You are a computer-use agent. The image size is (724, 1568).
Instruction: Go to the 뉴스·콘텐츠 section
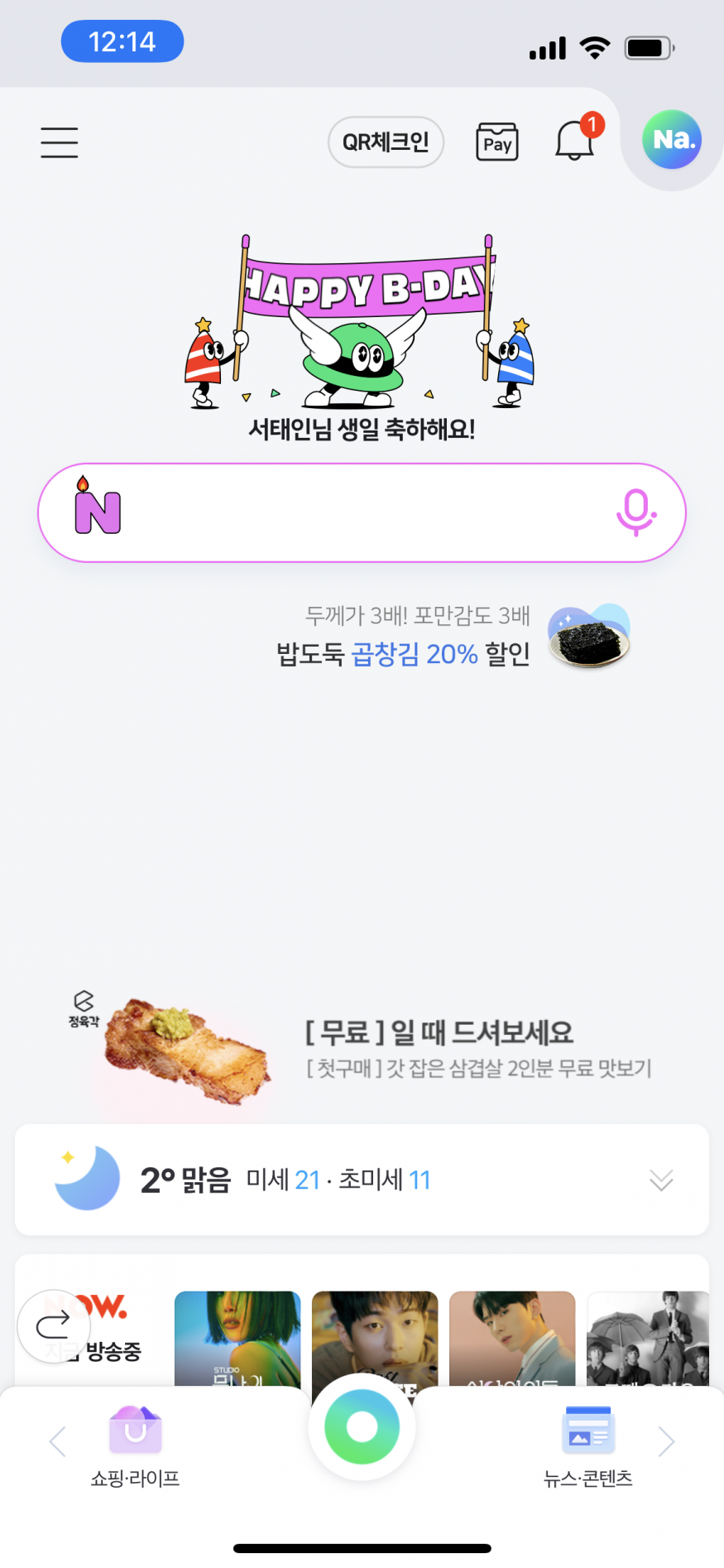pyautogui.click(x=587, y=1445)
